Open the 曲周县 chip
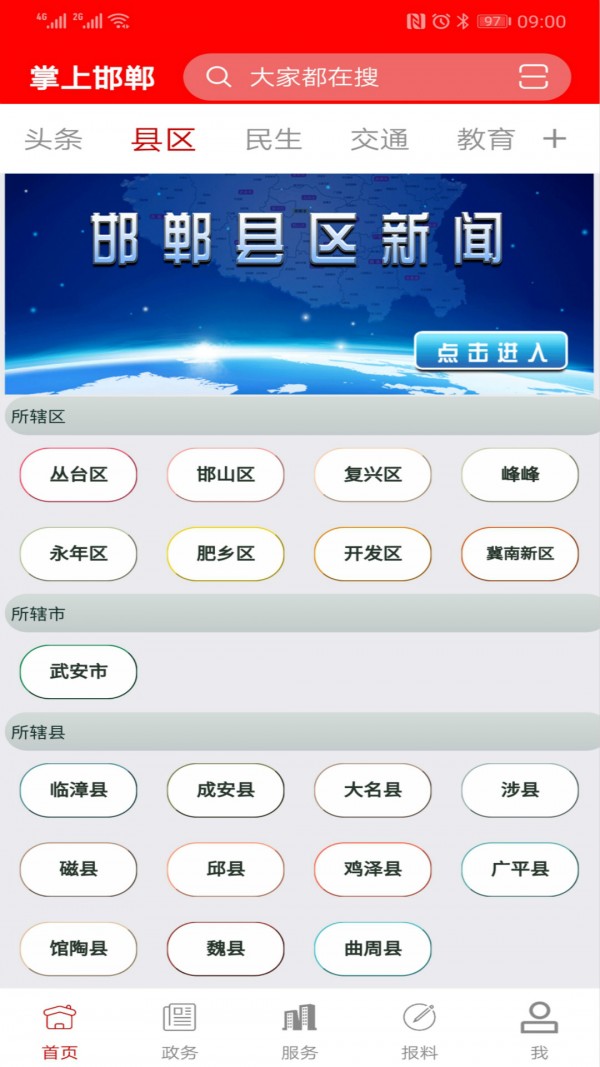 (x=372, y=948)
